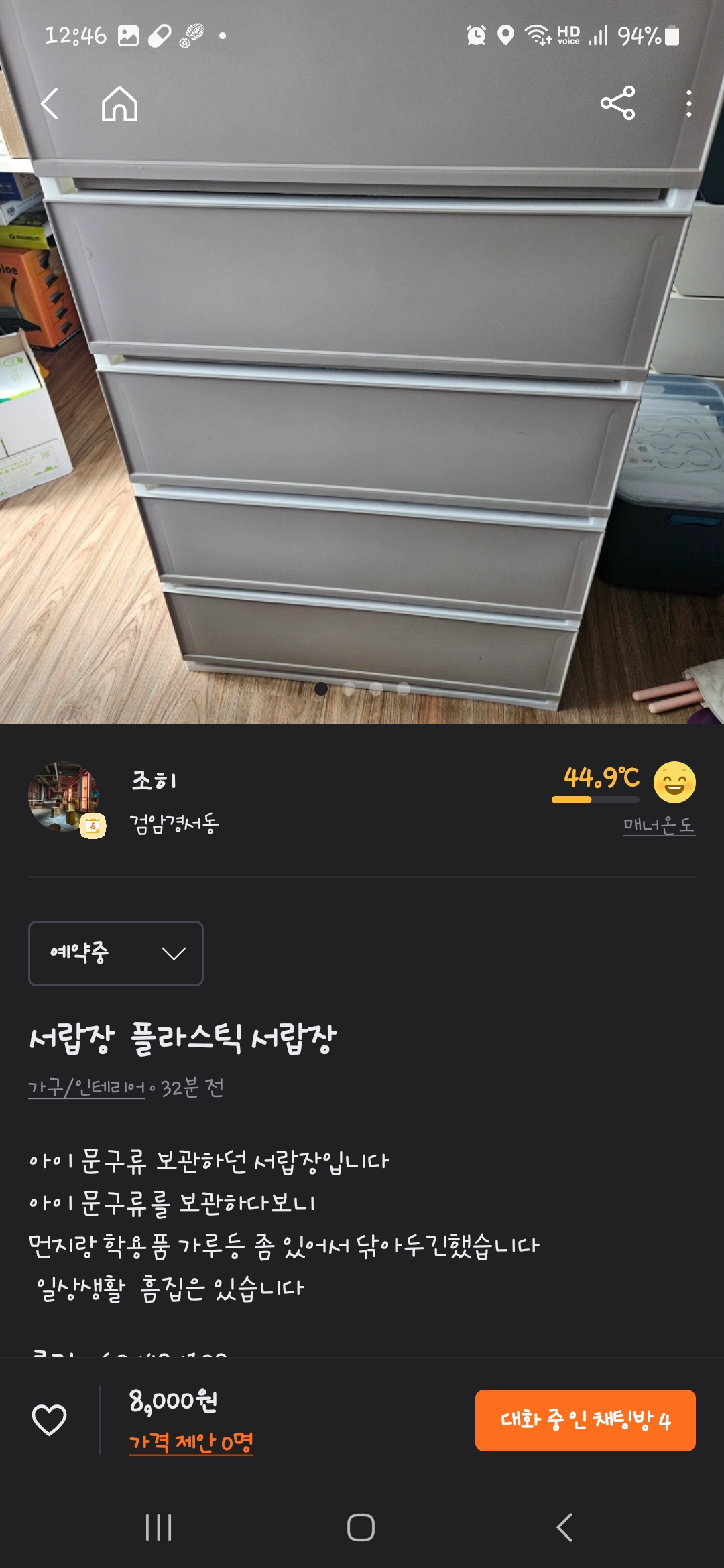
Task: View 가격 제안 0명 offers
Action: 190,1441
